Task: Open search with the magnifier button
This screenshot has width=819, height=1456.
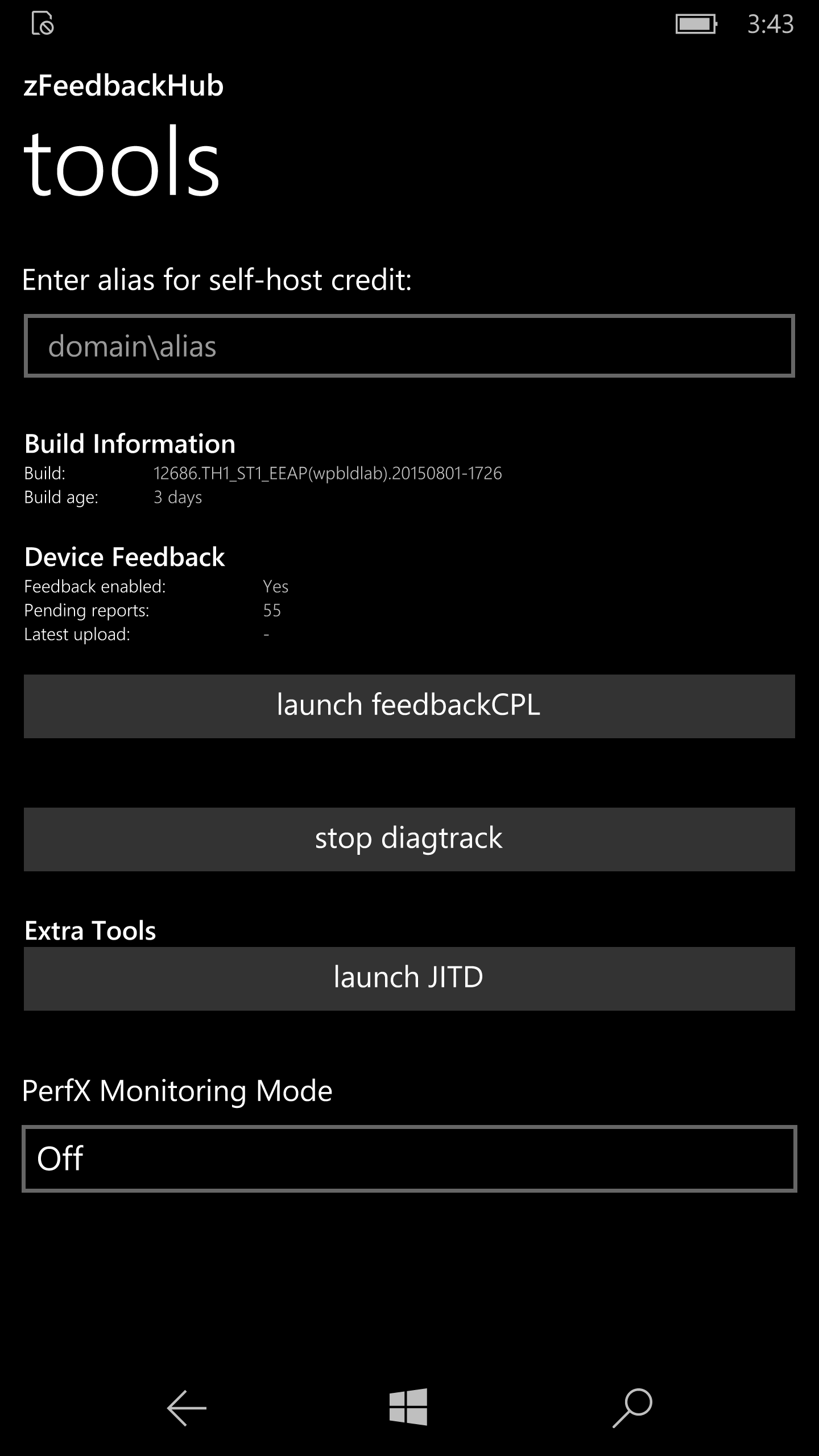Action: click(x=632, y=1408)
